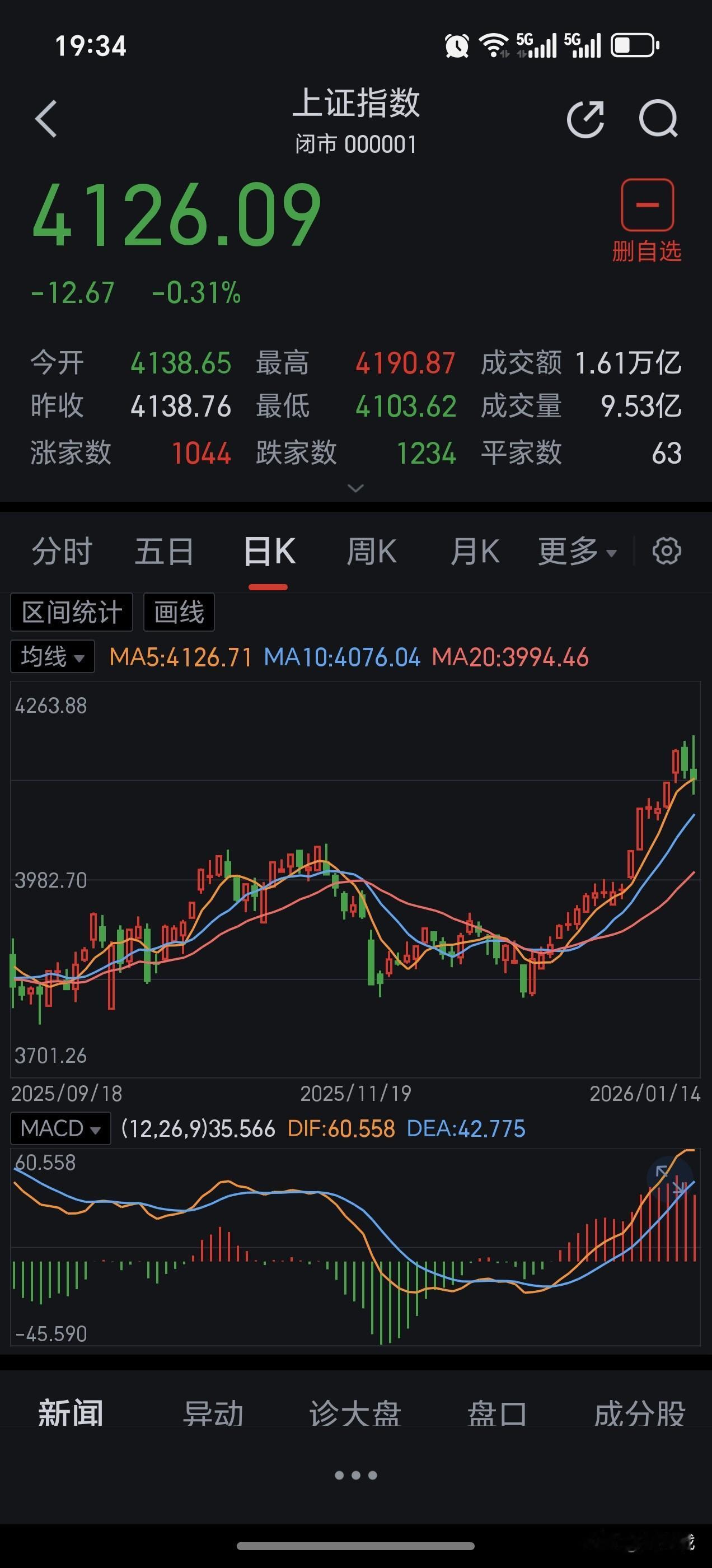712x1568 pixels.
Task: Tap the back arrow to exit index page
Action: [x=46, y=119]
